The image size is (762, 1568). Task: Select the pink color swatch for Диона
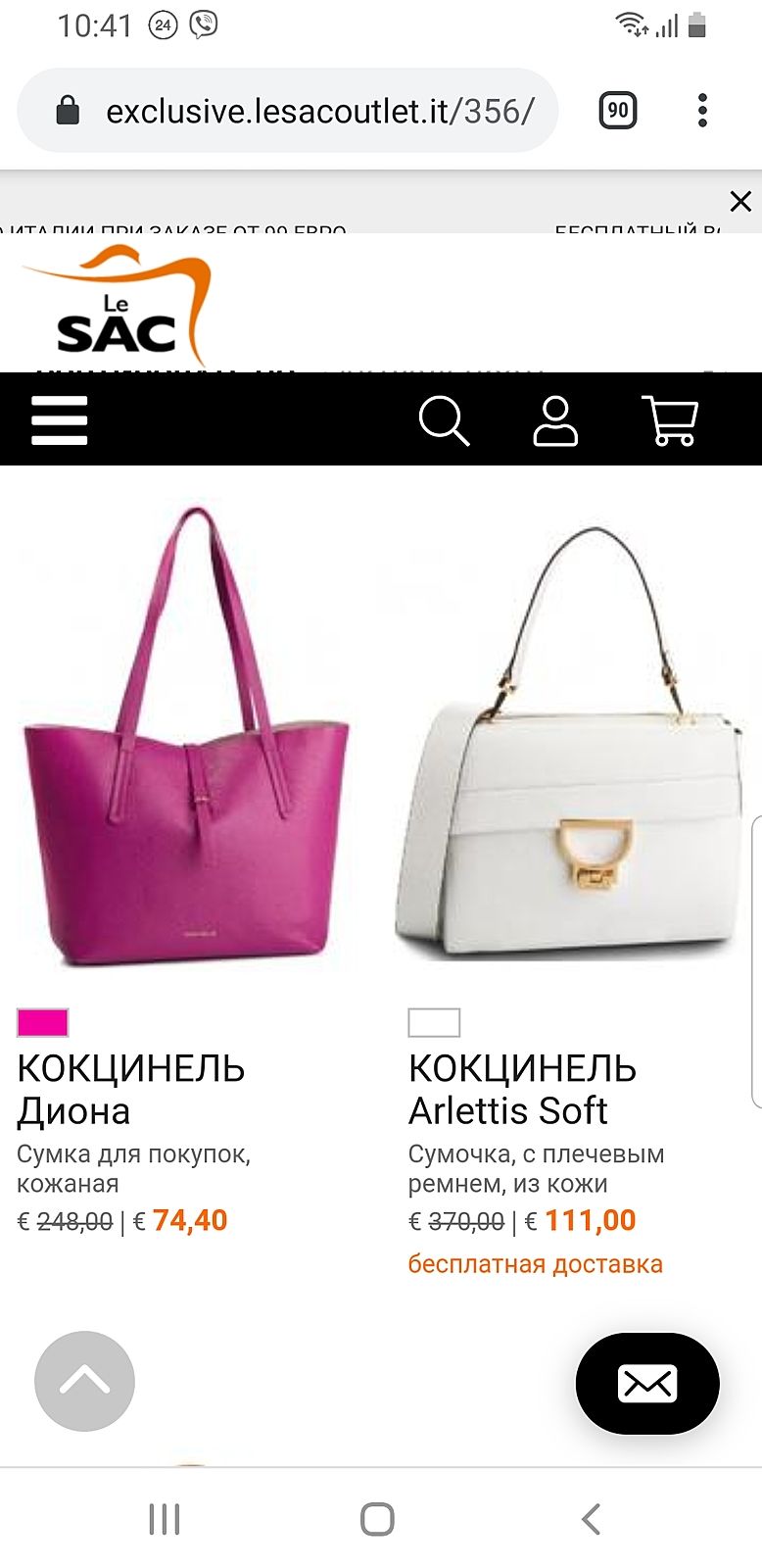43,1022
